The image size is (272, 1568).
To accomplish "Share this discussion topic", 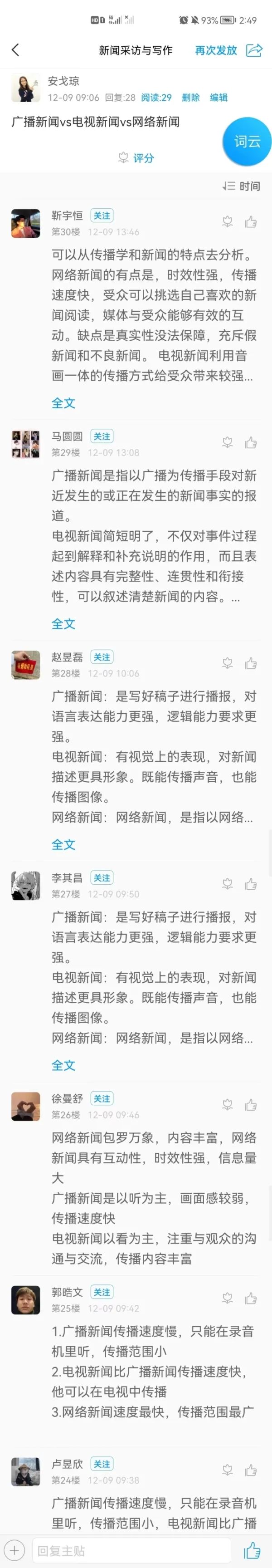I will click(x=254, y=50).
